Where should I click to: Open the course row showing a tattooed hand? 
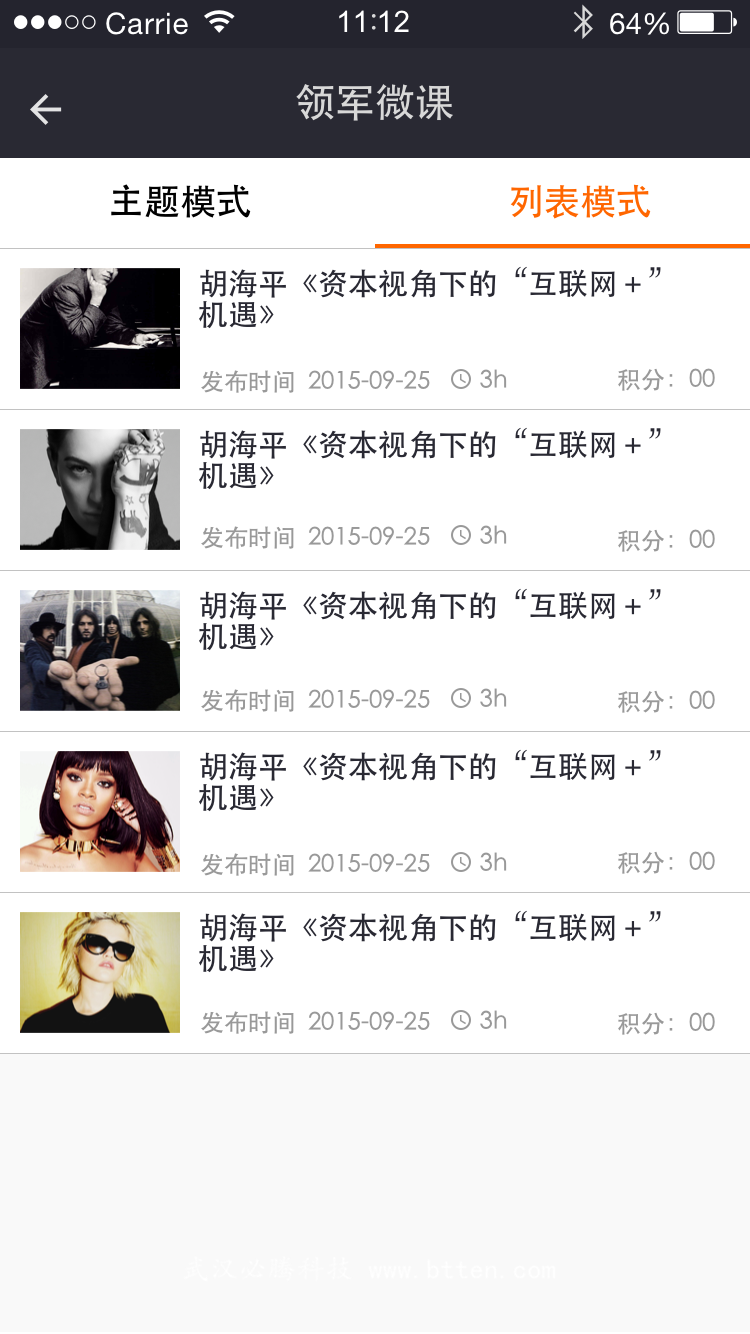[x=375, y=490]
